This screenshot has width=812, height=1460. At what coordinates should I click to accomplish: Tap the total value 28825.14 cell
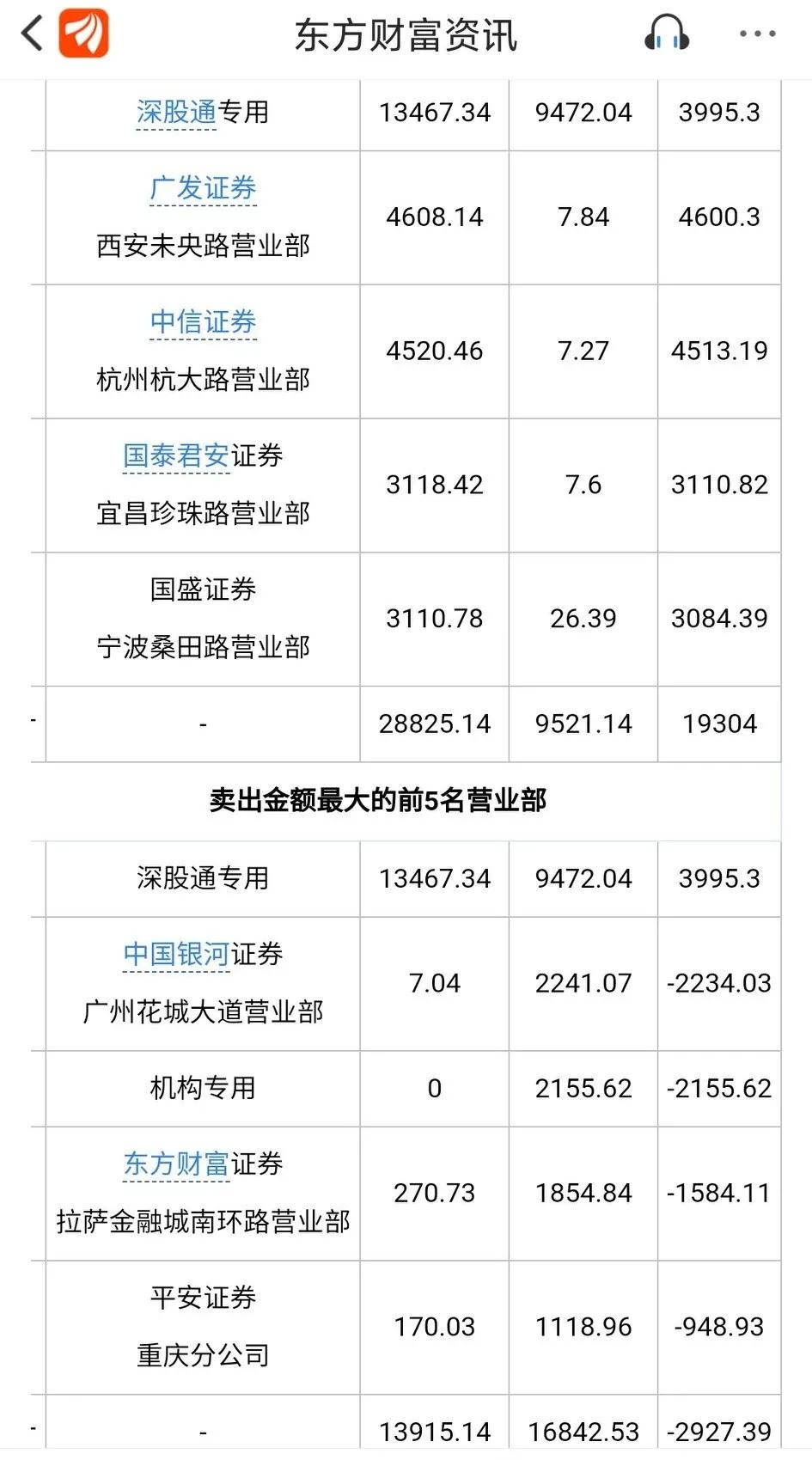tap(434, 724)
